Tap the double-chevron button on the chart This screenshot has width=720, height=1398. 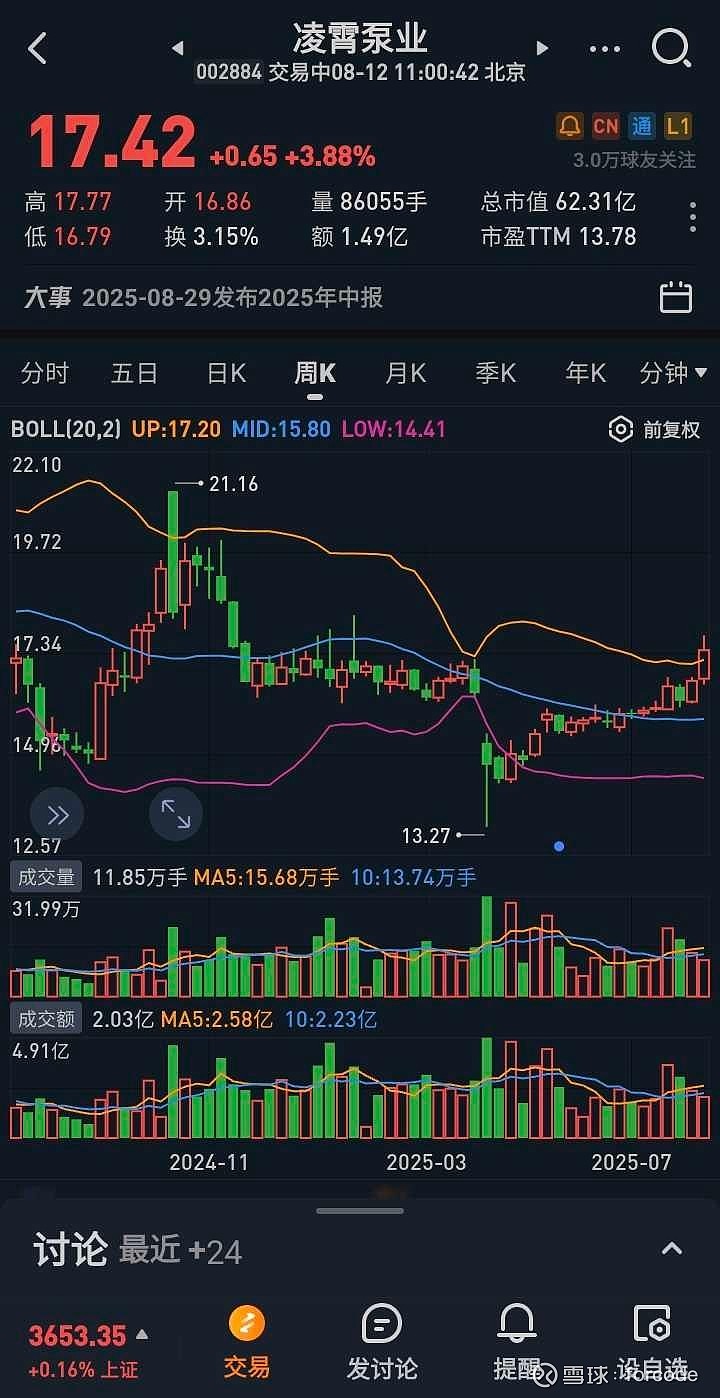click(57, 813)
